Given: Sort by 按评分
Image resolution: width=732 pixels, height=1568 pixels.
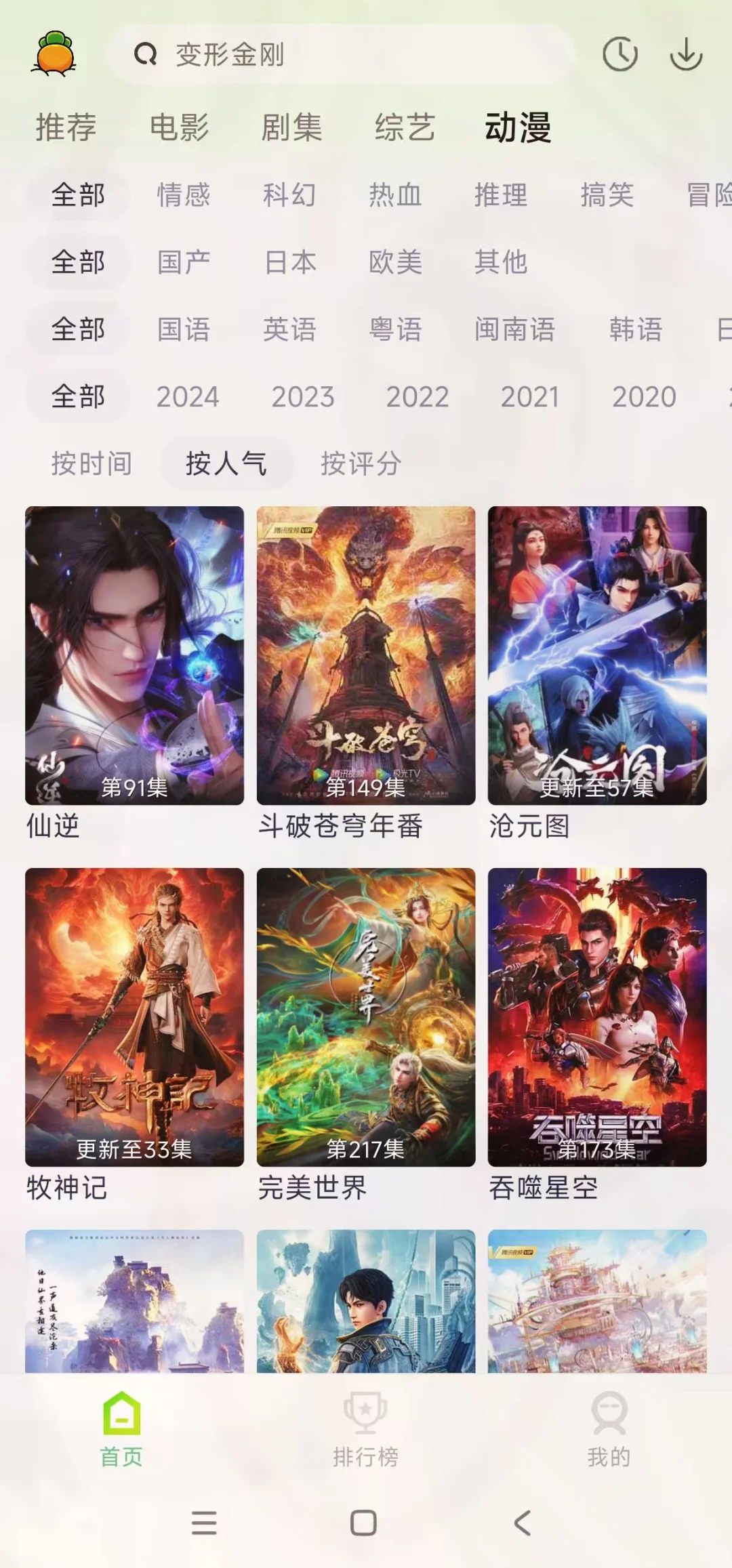Looking at the screenshot, I should [x=361, y=463].
